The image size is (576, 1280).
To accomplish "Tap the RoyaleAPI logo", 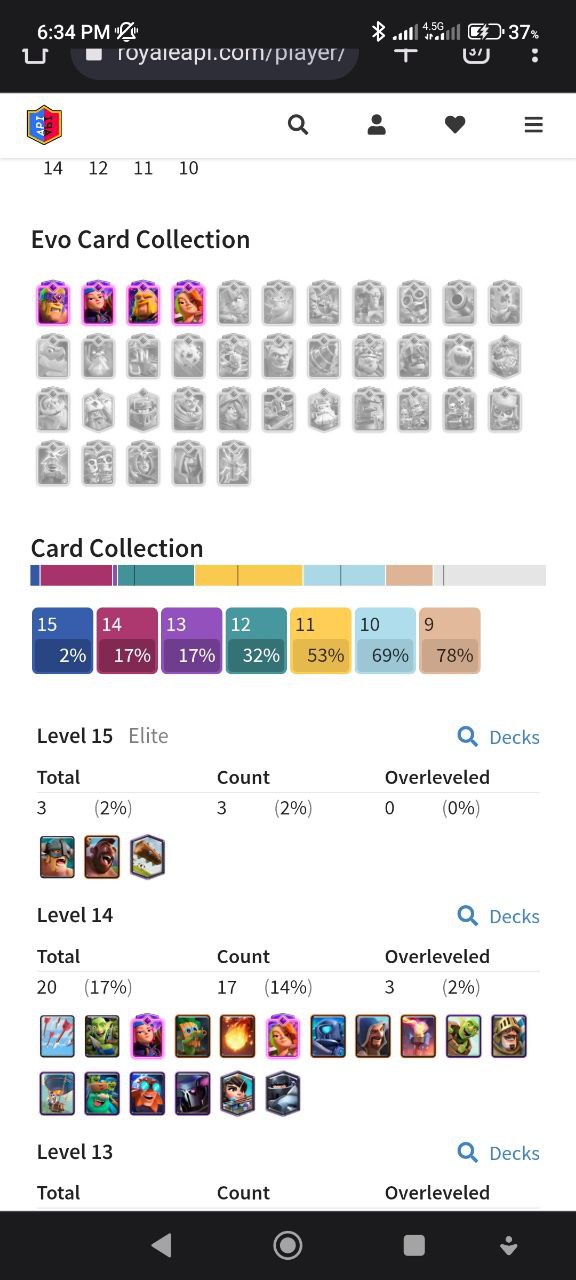I will pyautogui.click(x=44, y=125).
